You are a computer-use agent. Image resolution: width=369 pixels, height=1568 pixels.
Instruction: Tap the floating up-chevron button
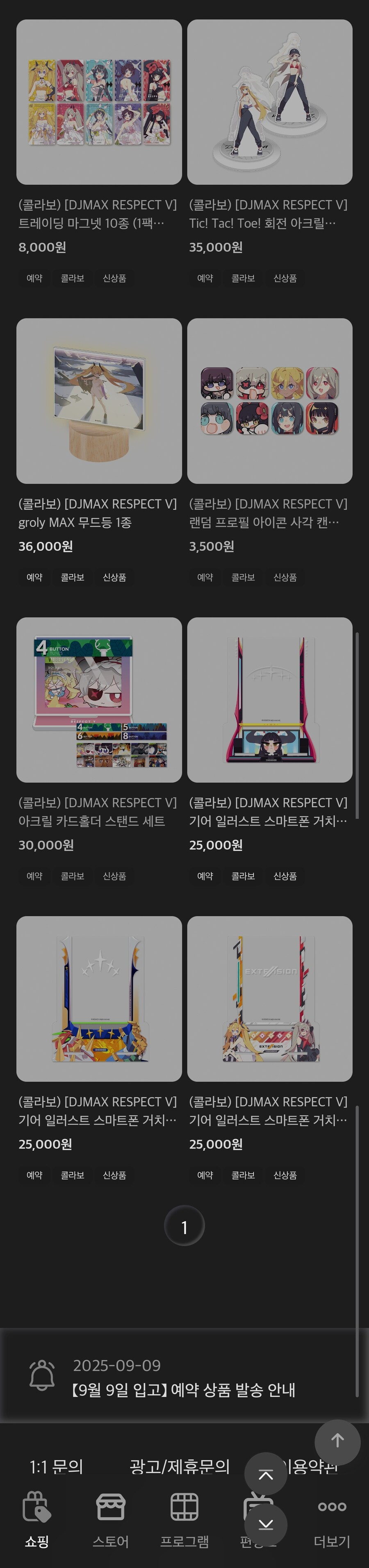(266, 1474)
